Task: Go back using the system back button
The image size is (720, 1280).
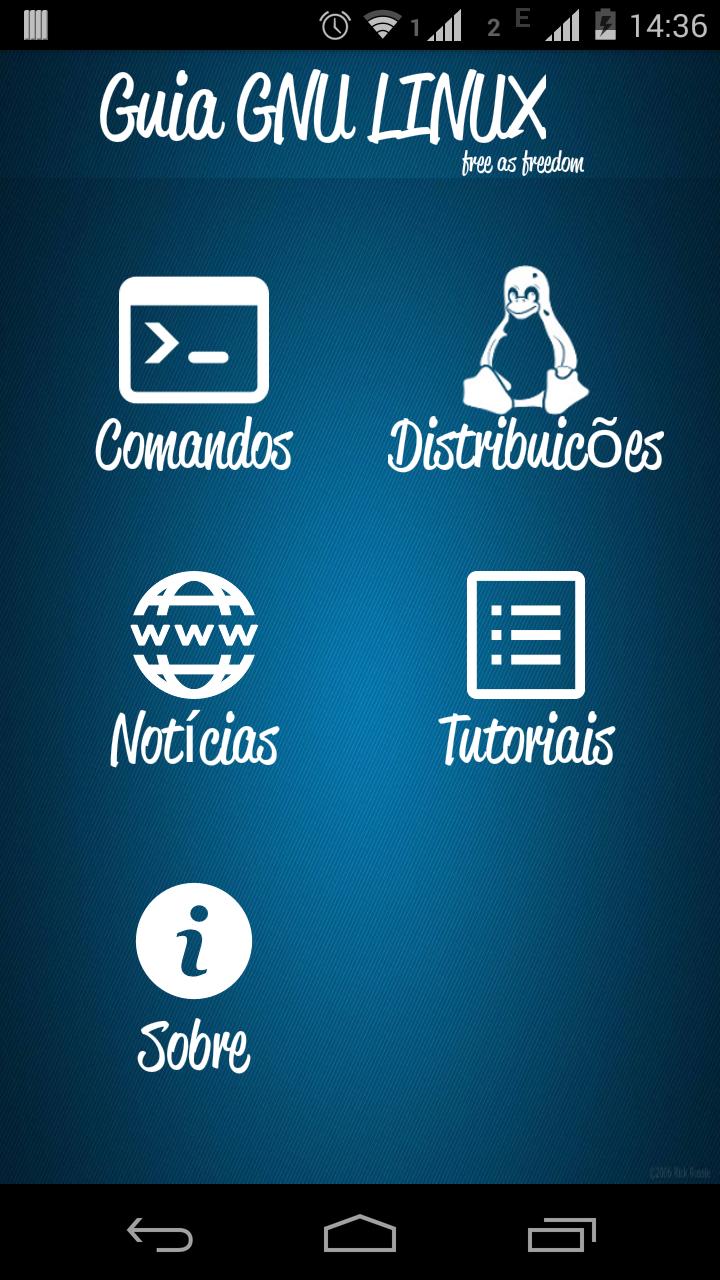Action: (x=160, y=1234)
